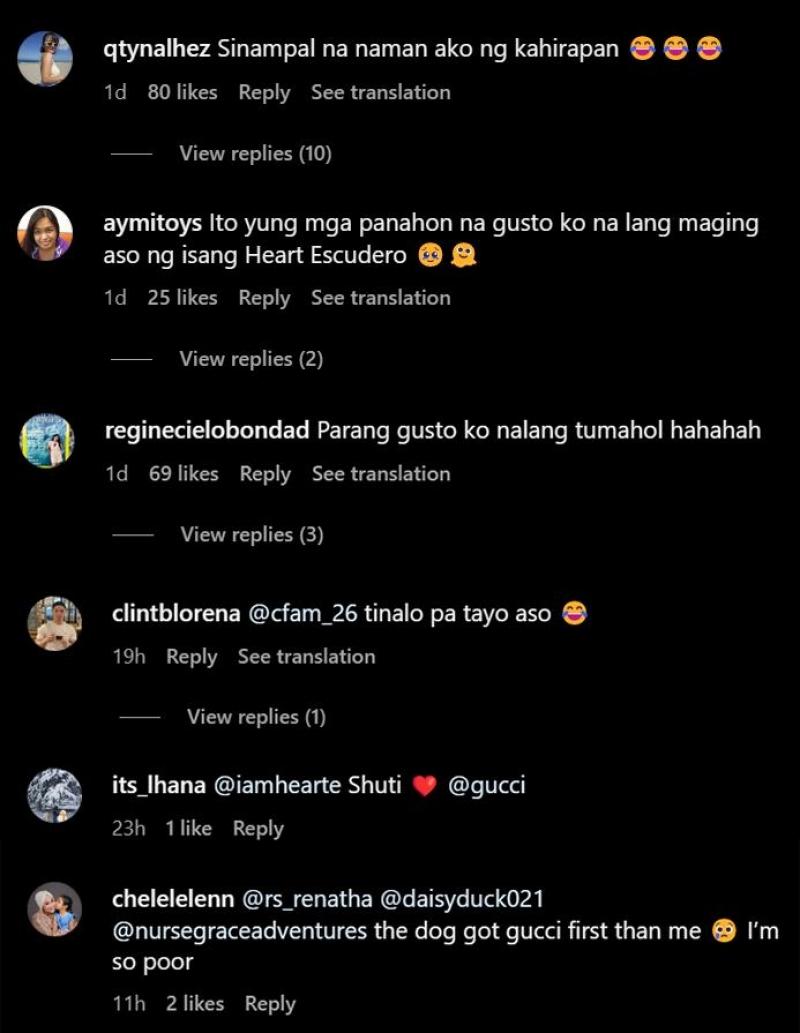View 10 replies under qtynalhez's comment
Screen dimensions: 800x1033
(x=255, y=153)
